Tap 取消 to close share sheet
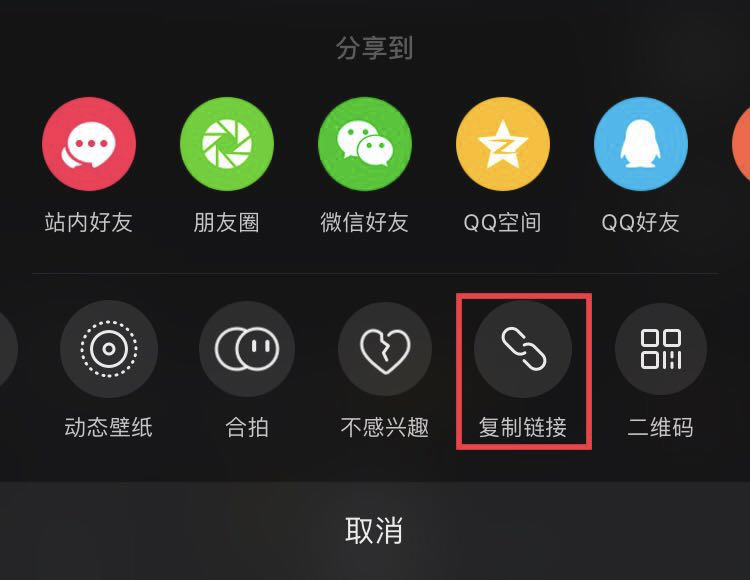This screenshot has height=580, width=750. pyautogui.click(x=374, y=531)
